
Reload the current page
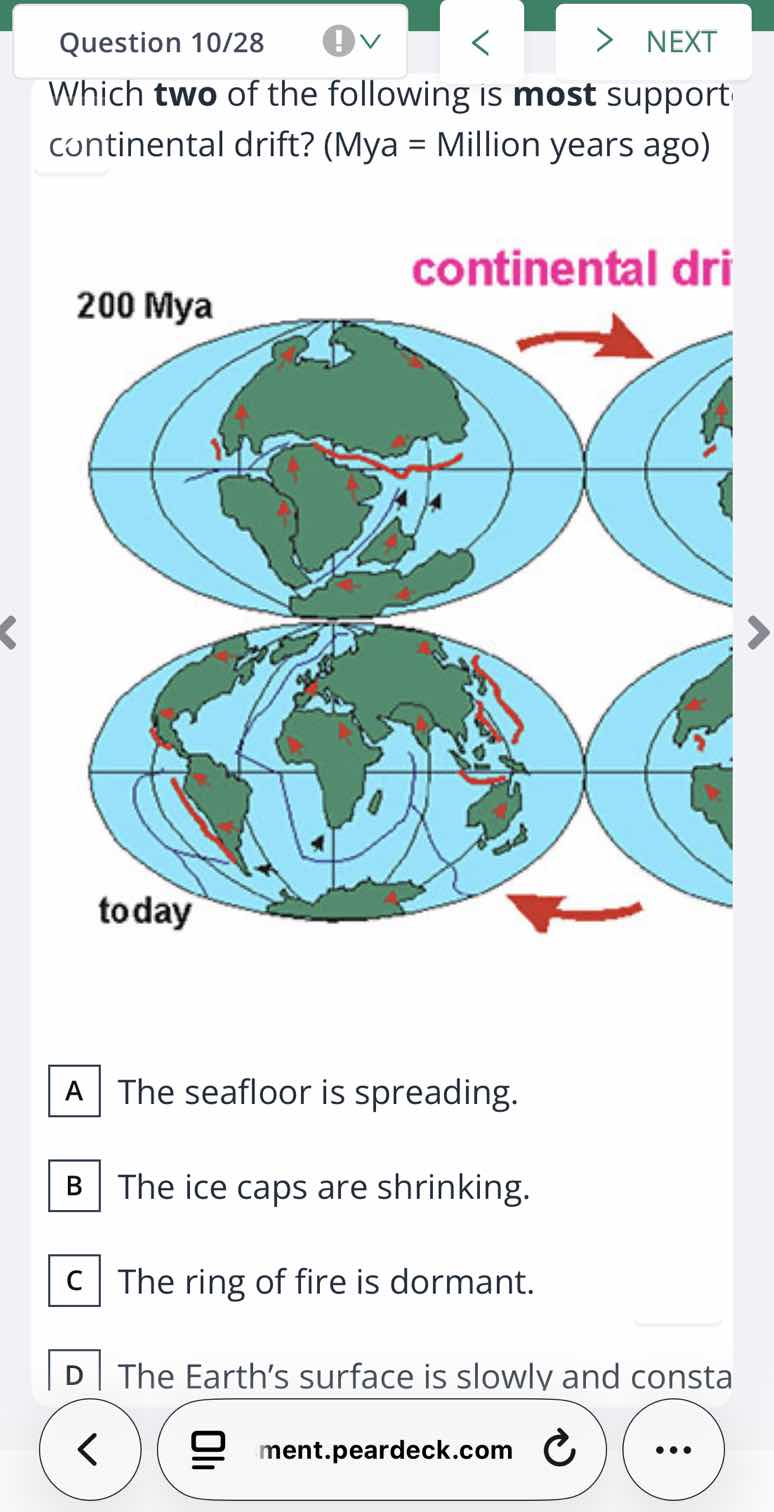(x=560, y=1449)
